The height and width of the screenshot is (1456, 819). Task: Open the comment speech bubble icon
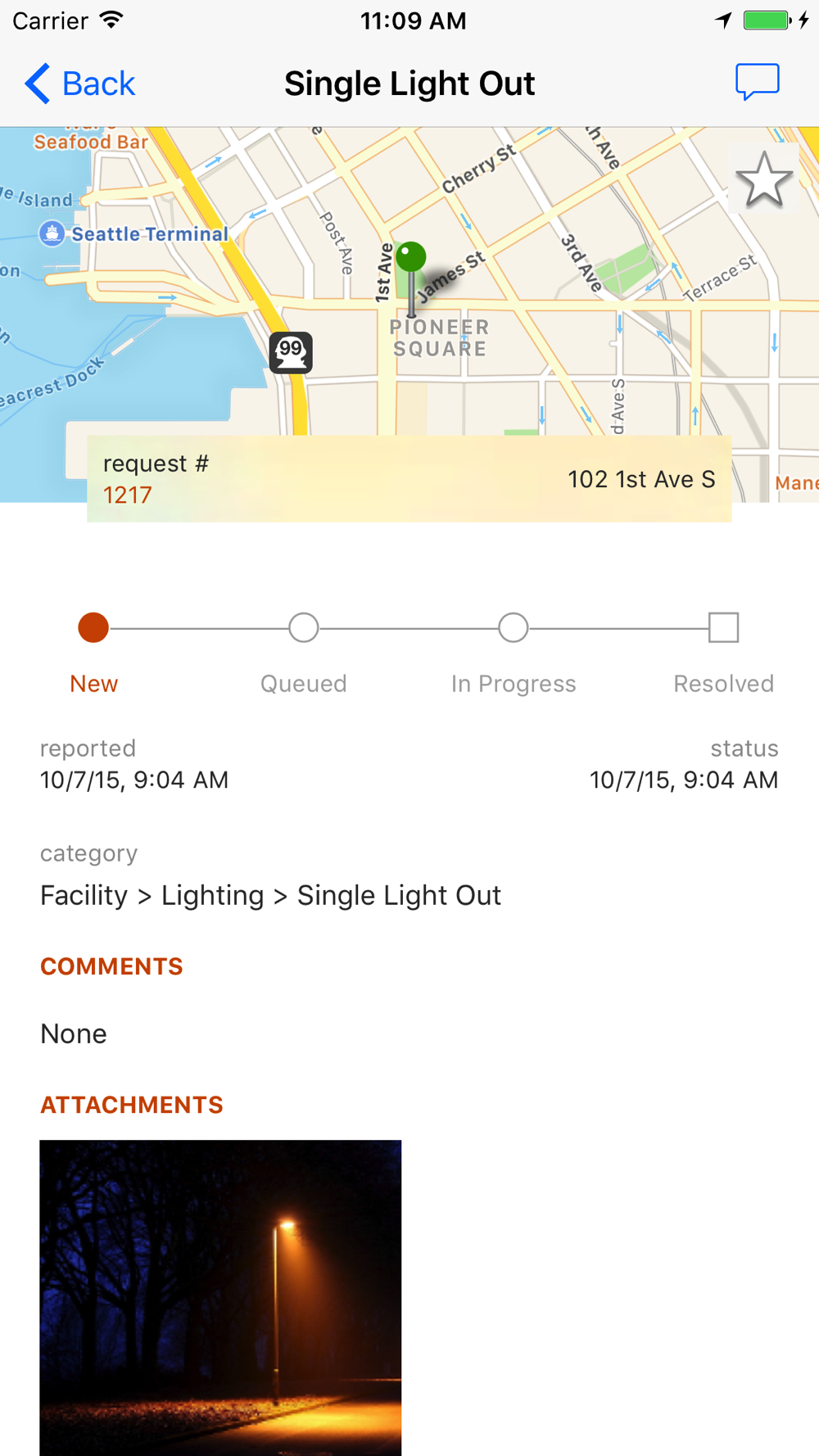point(758,82)
